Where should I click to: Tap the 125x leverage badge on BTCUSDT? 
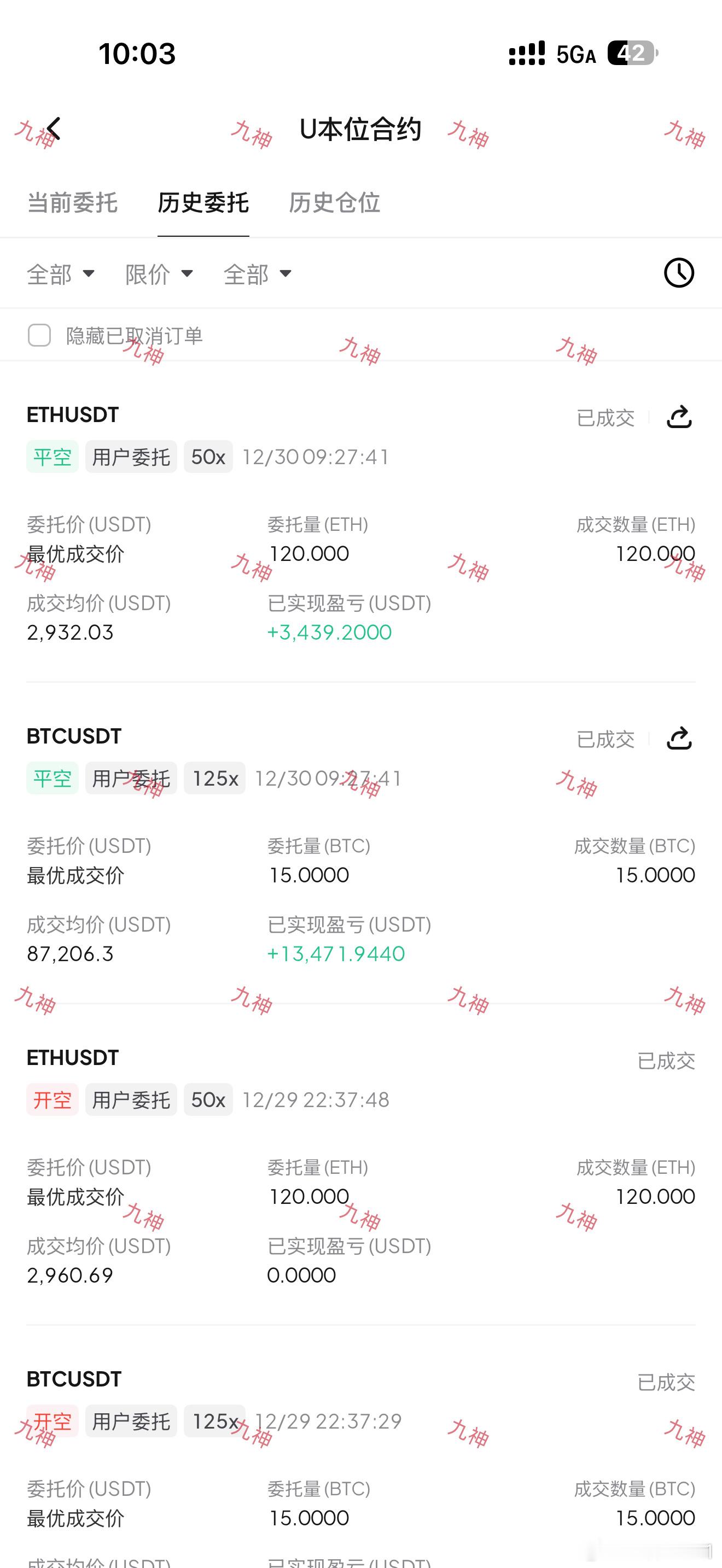click(214, 777)
